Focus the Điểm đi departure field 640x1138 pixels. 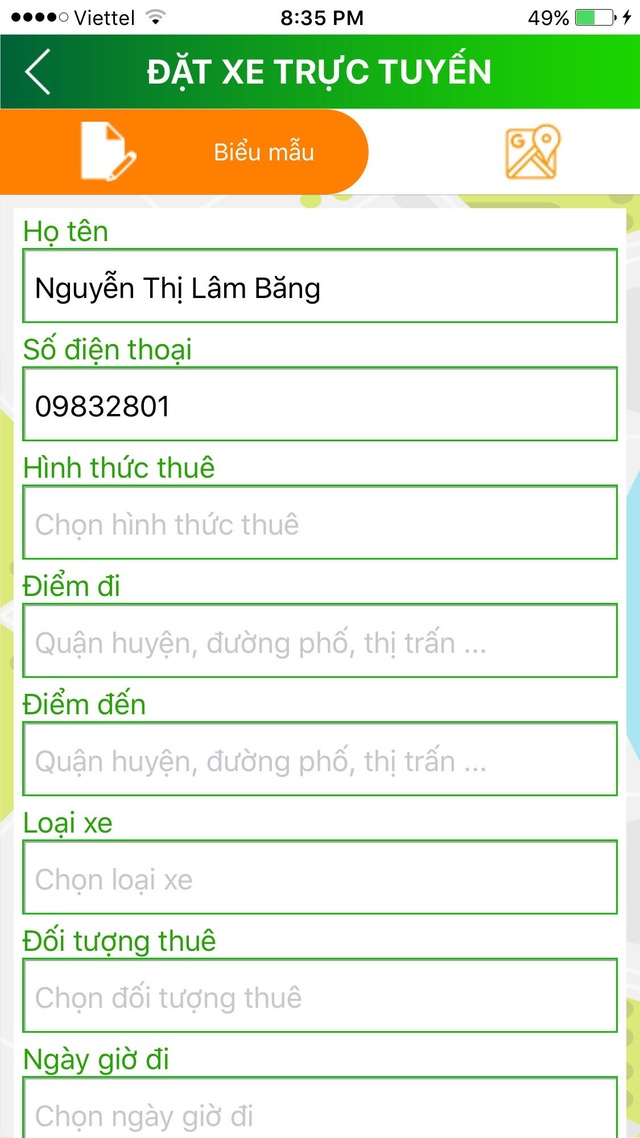click(x=320, y=642)
